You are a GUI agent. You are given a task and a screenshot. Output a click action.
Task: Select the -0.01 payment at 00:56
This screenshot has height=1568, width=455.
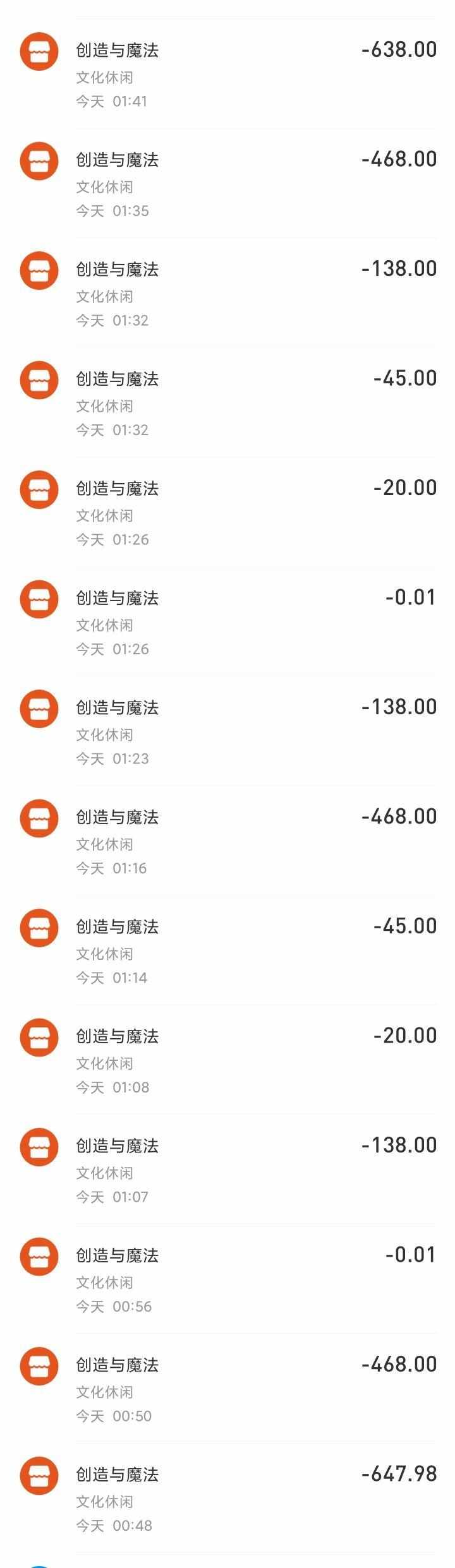tap(227, 1279)
